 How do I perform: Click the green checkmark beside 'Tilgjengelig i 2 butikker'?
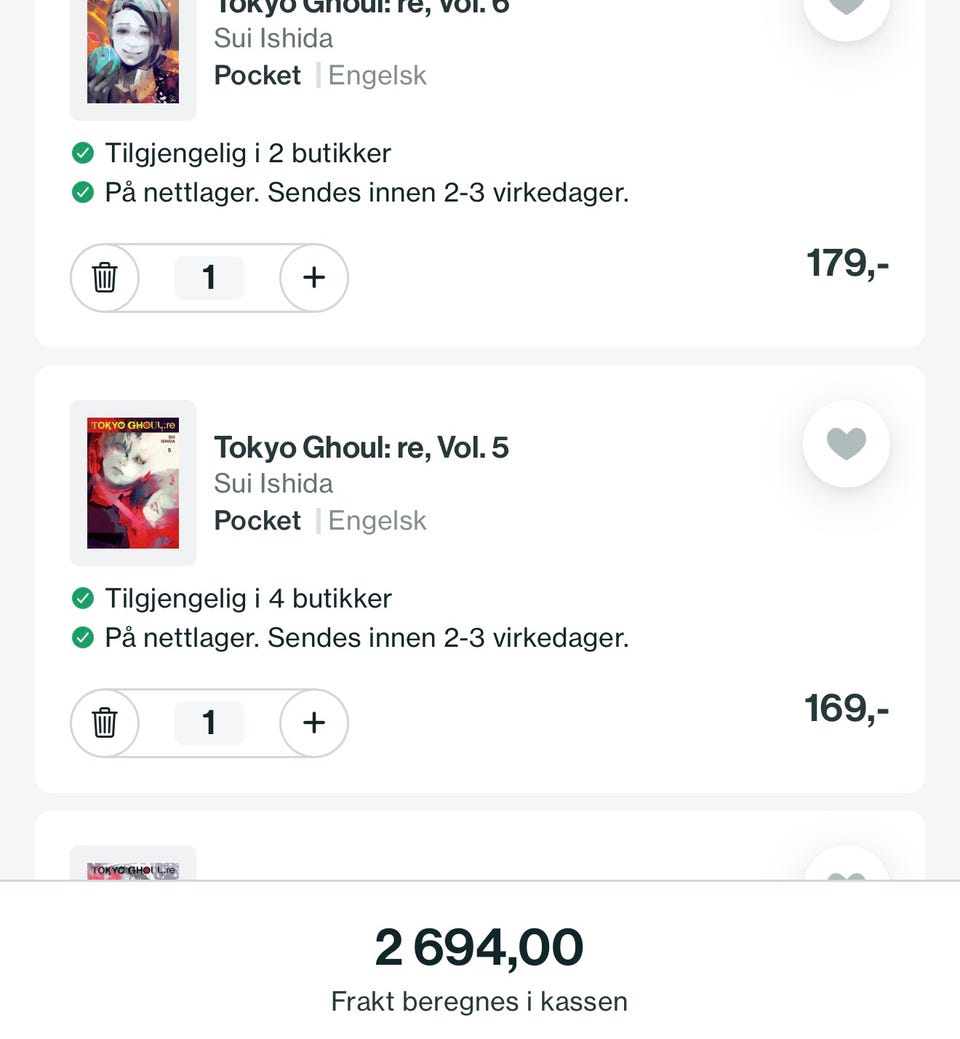82,153
